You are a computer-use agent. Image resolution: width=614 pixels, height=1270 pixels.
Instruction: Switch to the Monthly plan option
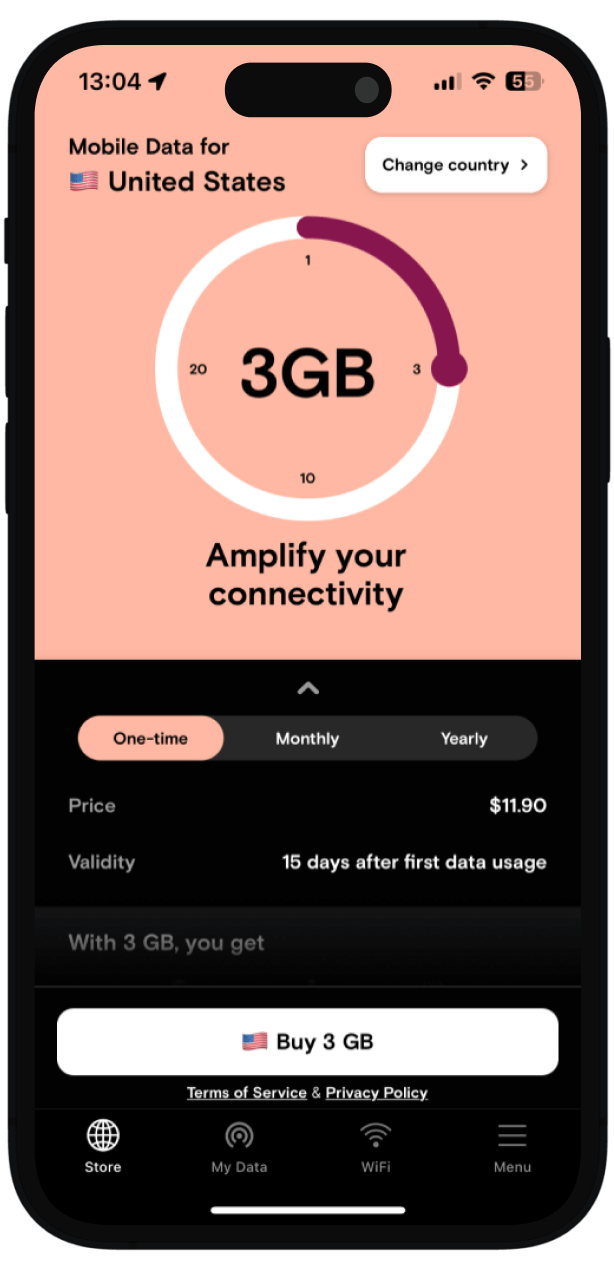click(307, 739)
